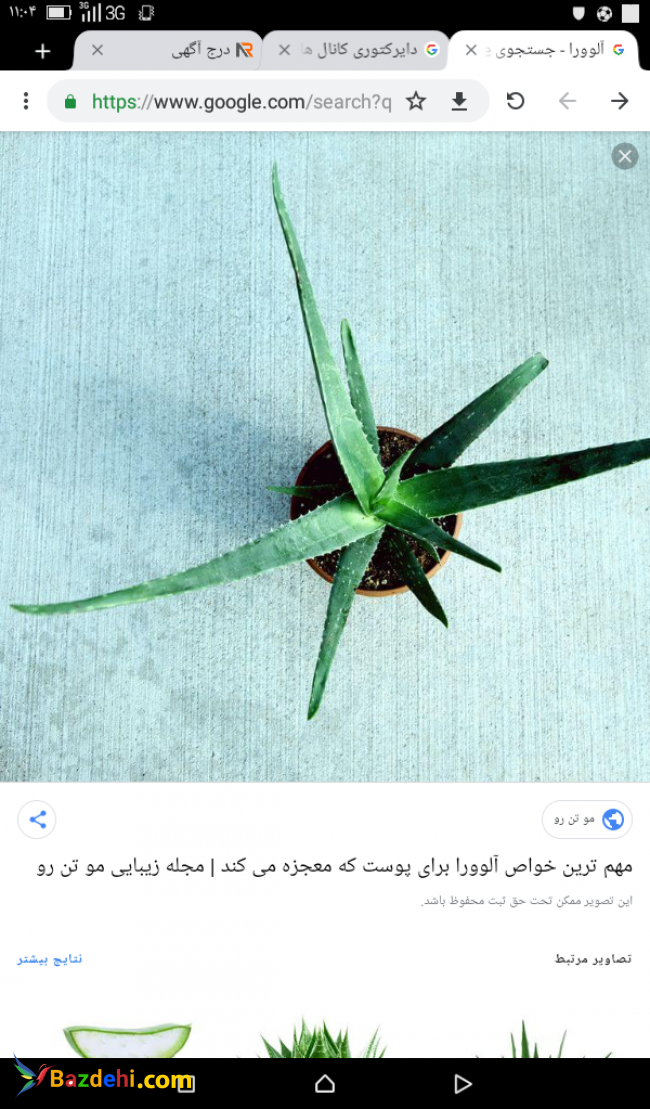Image resolution: width=650 pixels, height=1109 pixels.
Task: Switch to the دایرکتوری کانال ها tab
Action: pos(370,50)
